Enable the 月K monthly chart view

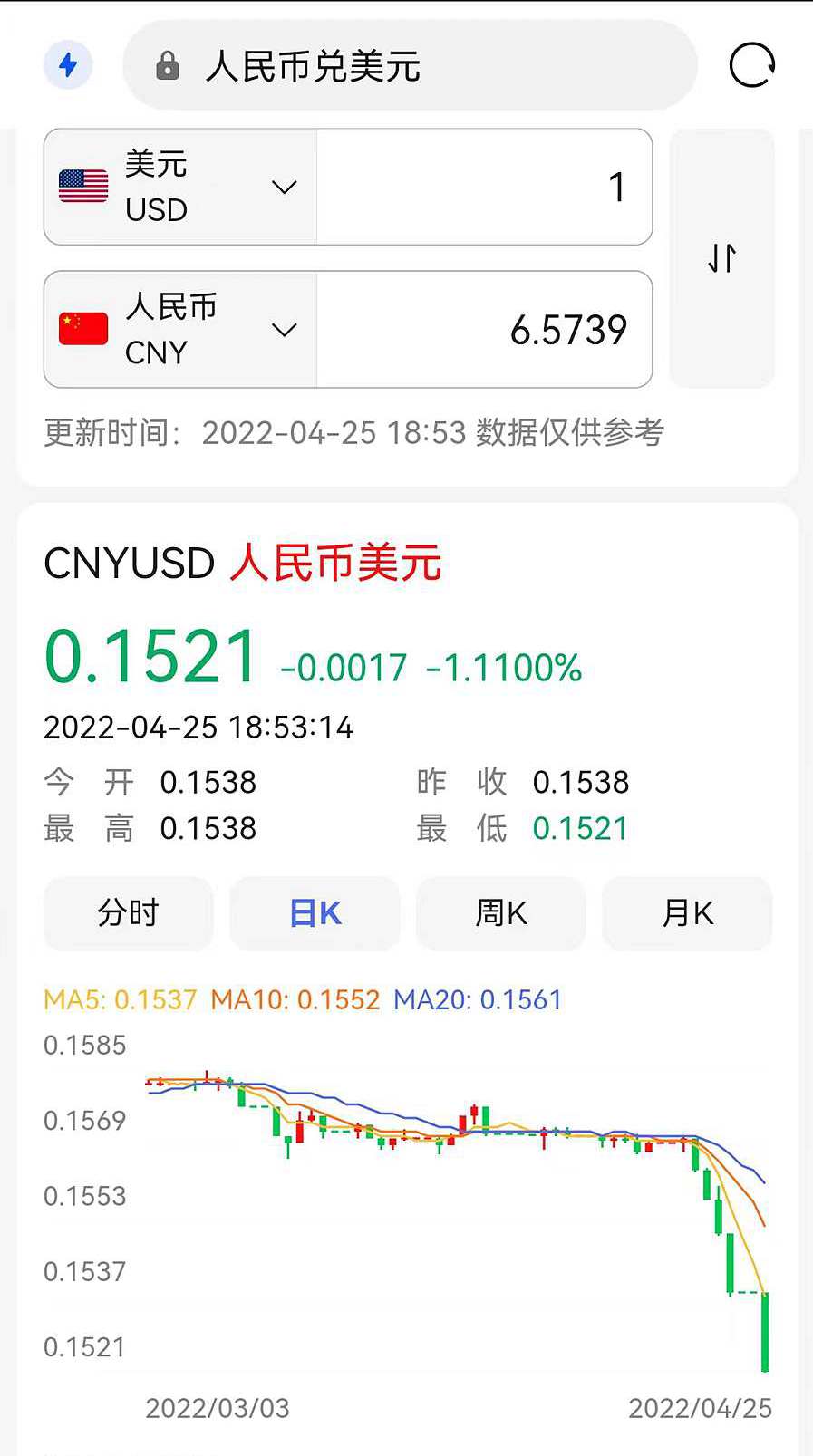click(x=687, y=913)
